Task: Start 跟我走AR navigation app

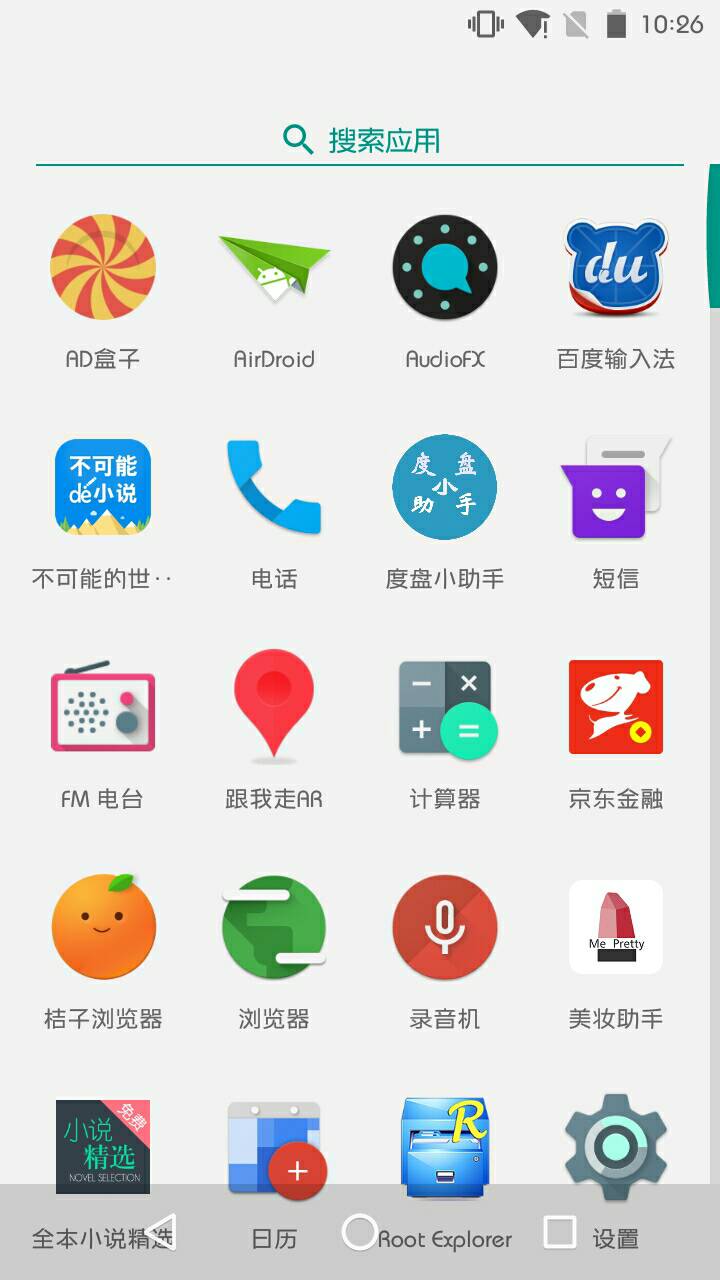Action: [x=274, y=707]
